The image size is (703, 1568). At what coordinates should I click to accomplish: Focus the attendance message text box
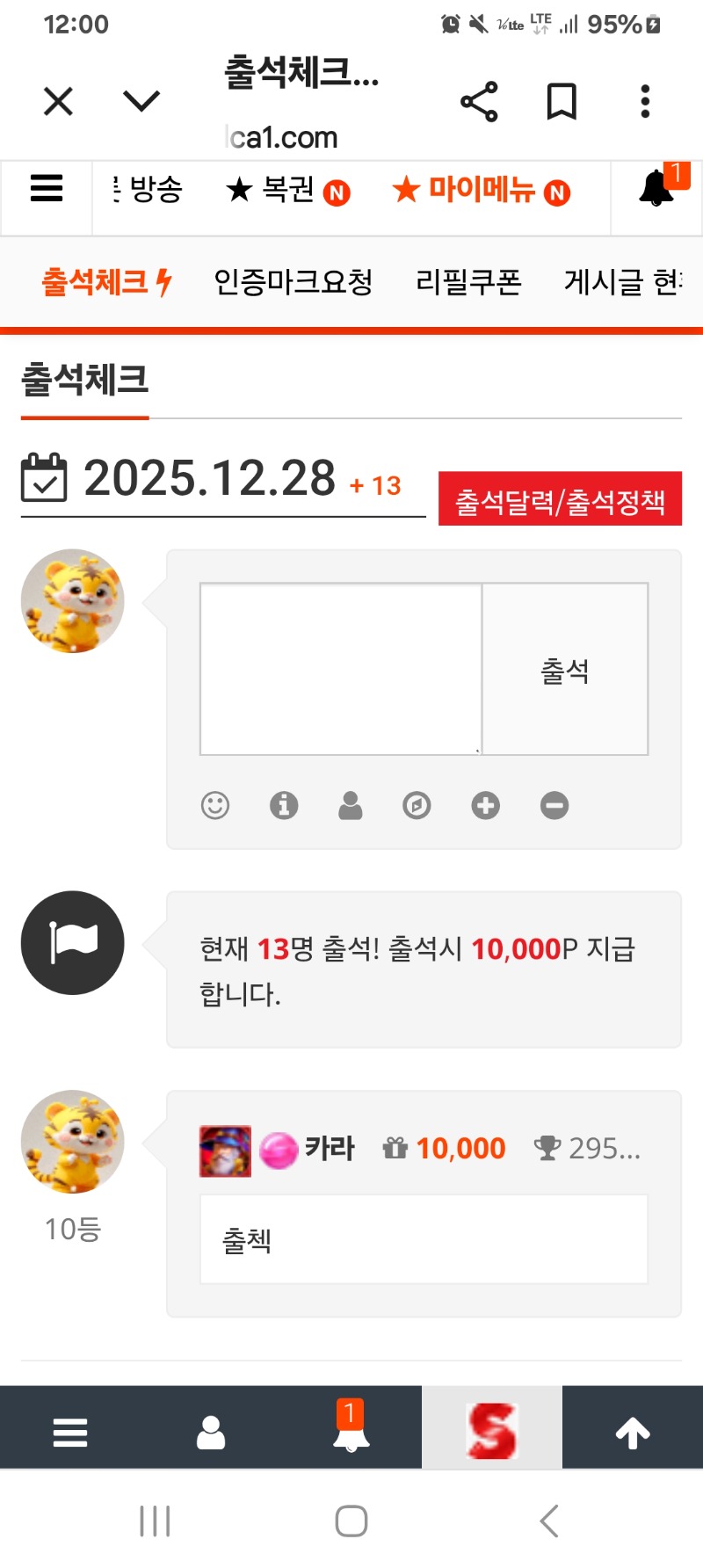tap(341, 669)
